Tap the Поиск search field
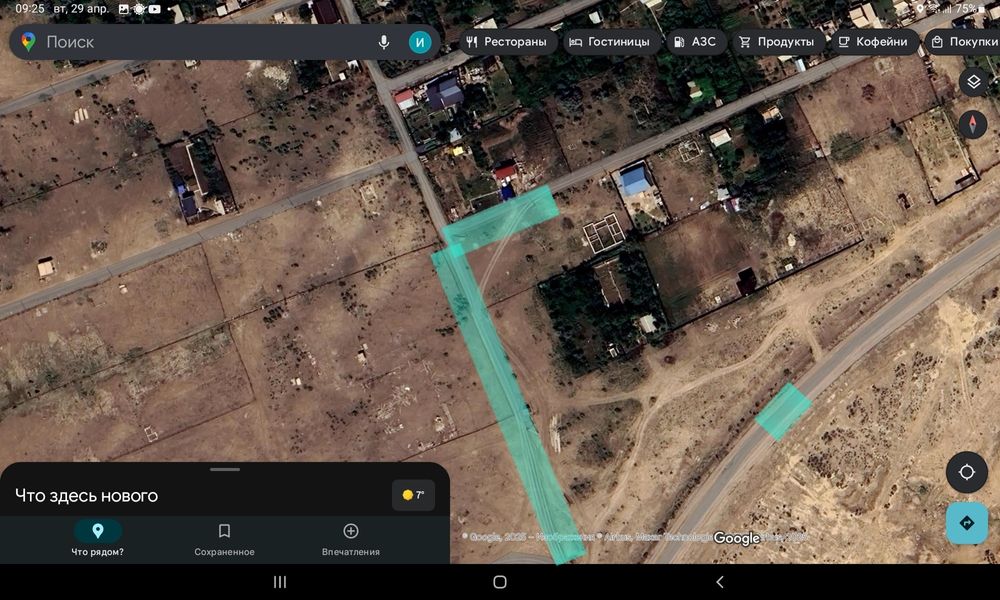The height and width of the screenshot is (600, 1000). pos(200,42)
